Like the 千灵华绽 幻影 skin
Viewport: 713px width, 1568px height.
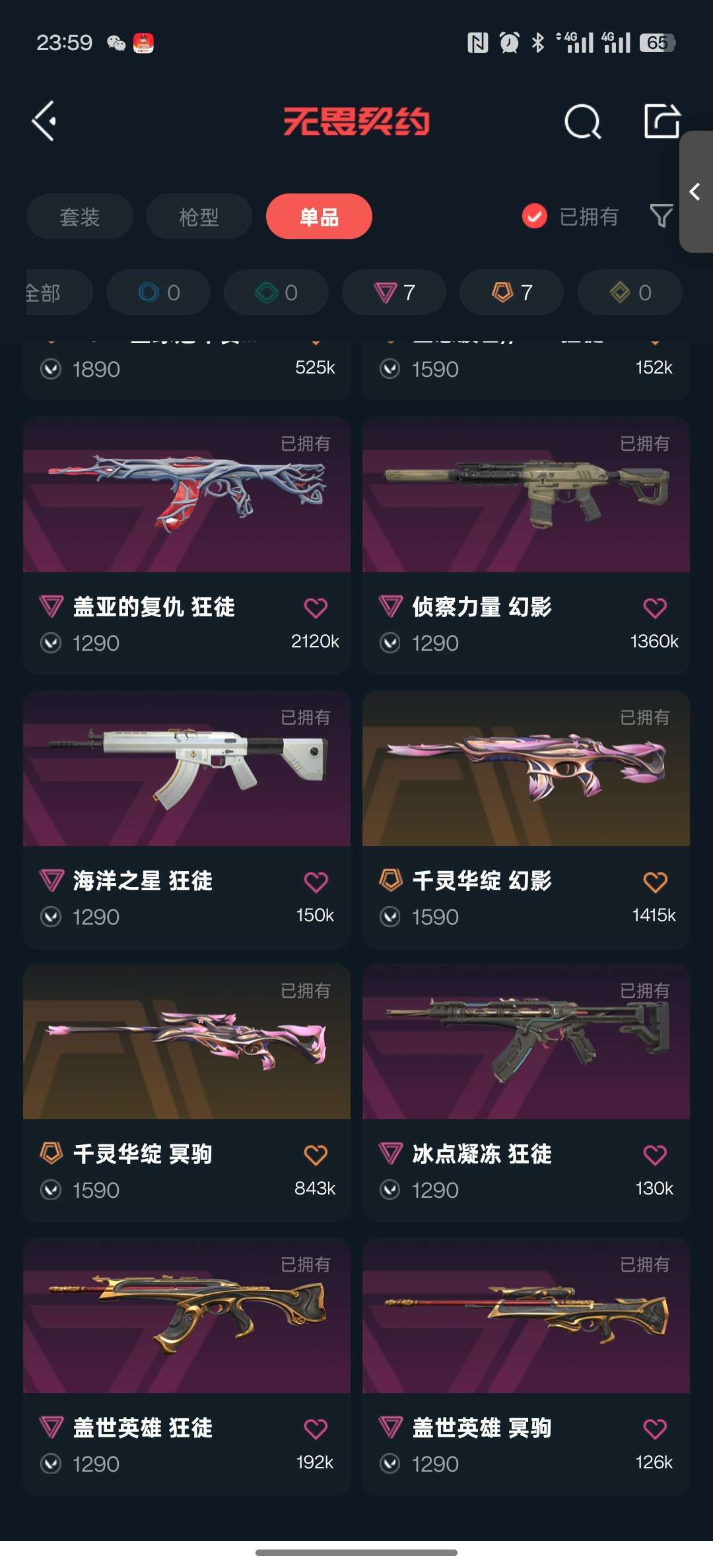(x=655, y=882)
